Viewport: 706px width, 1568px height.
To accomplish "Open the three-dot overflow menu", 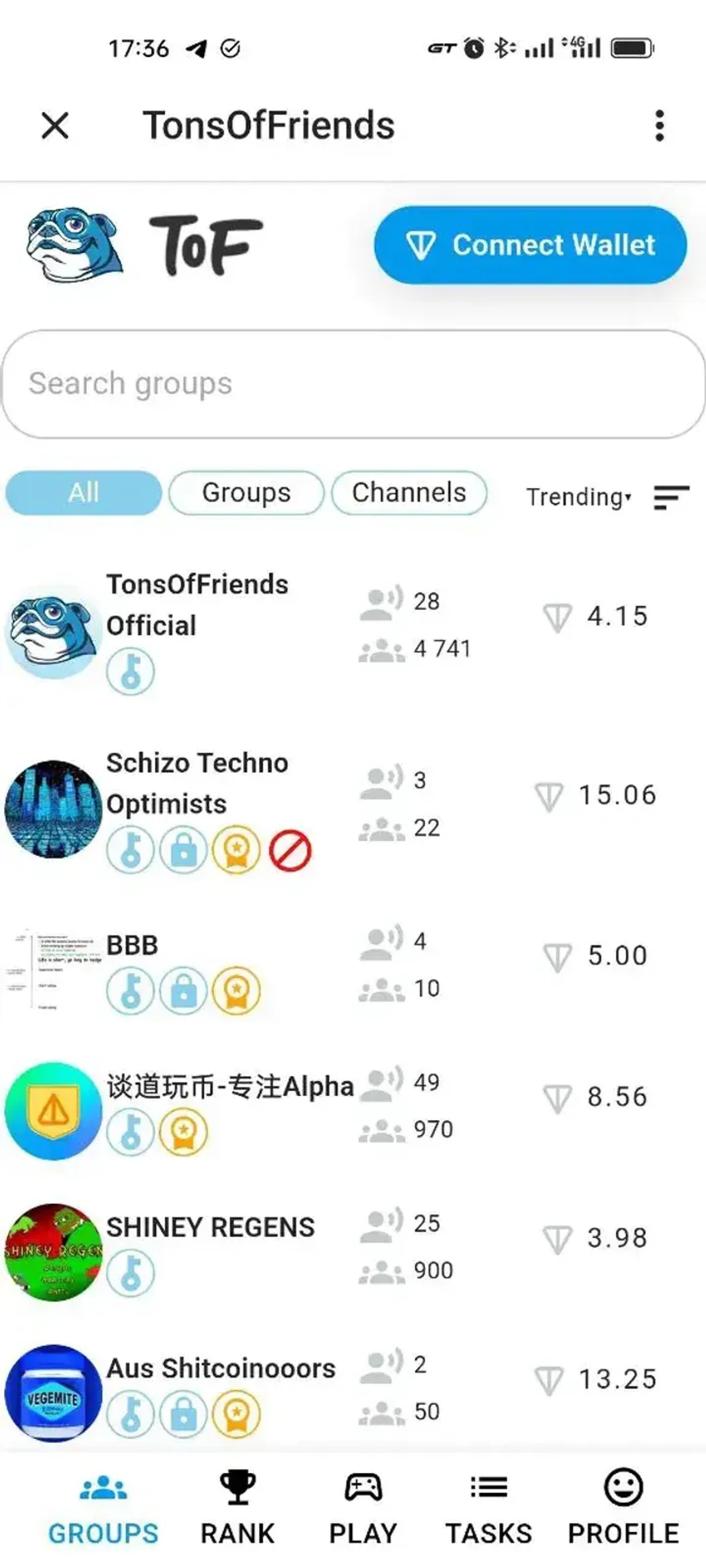I will pyautogui.click(x=660, y=126).
